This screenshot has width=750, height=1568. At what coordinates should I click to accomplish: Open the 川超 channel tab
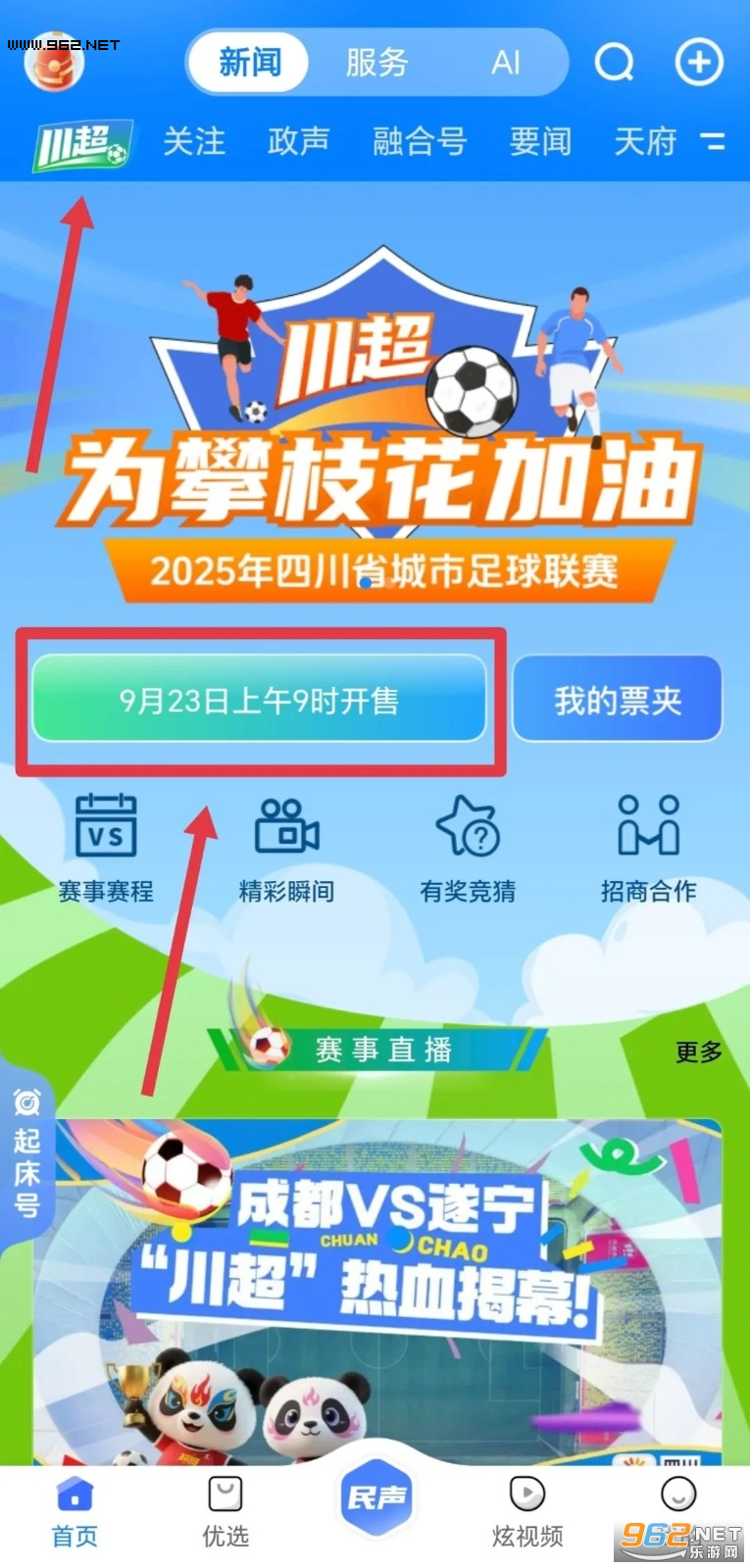pos(82,145)
